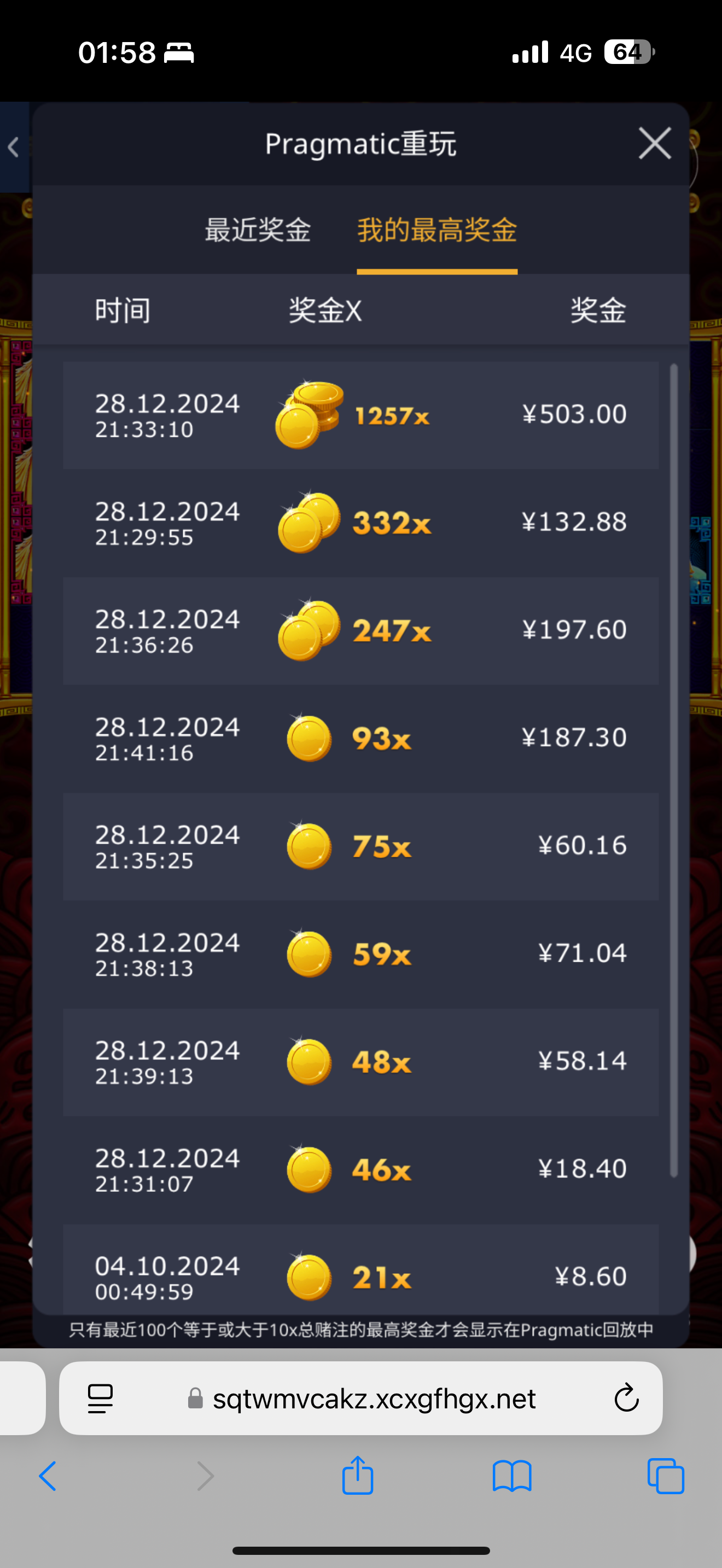The height and width of the screenshot is (1568, 722).
Task: Open the 21x replay from 04.10.2024
Action: [x=360, y=1272]
